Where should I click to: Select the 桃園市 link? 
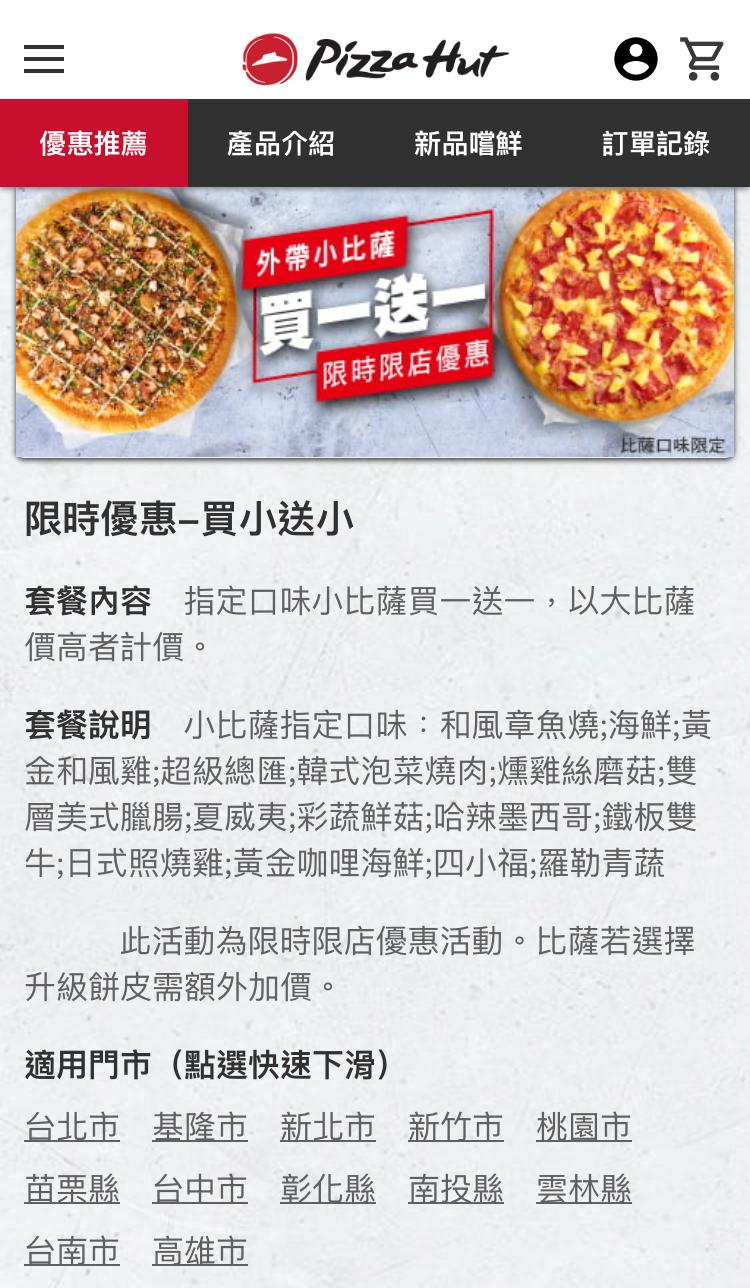pos(584,1127)
